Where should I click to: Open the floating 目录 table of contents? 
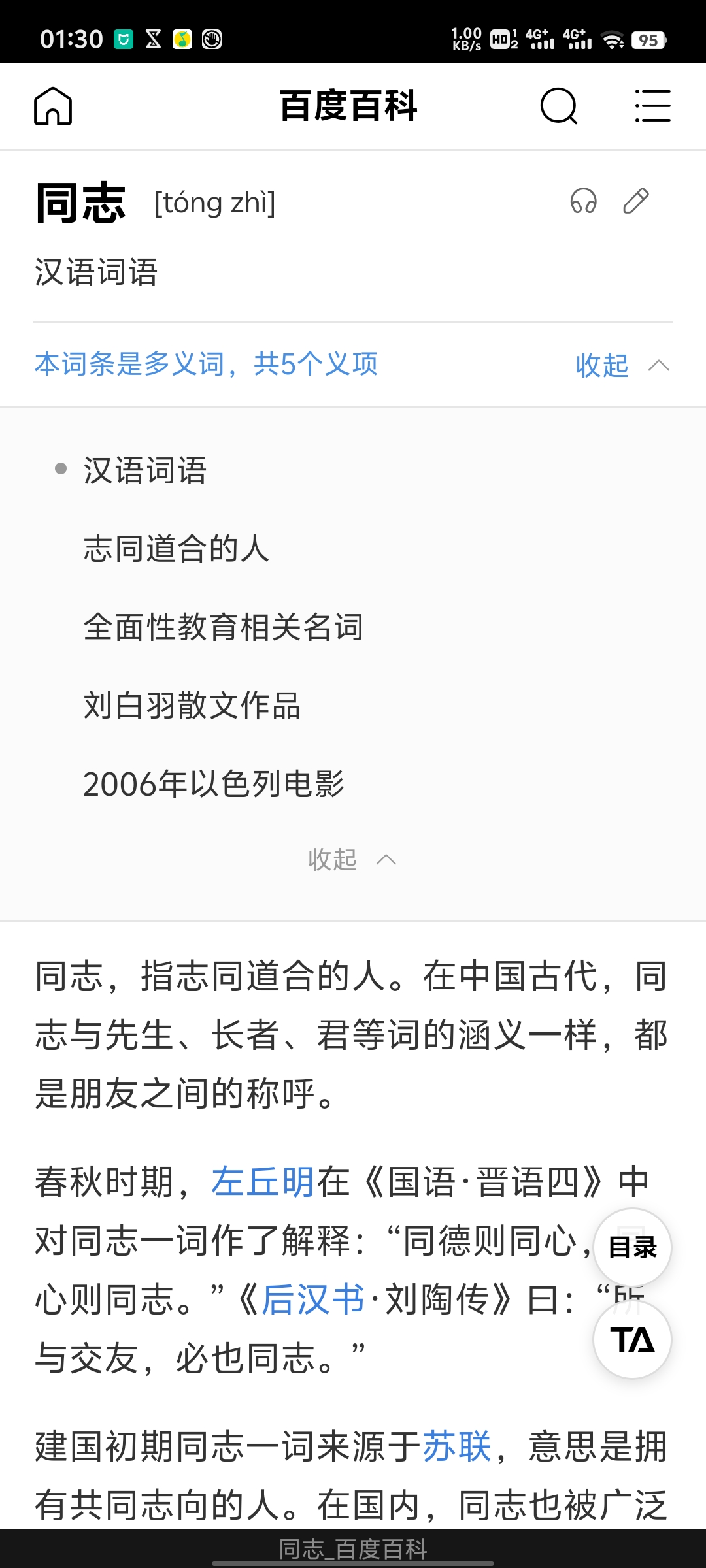pyautogui.click(x=632, y=1248)
